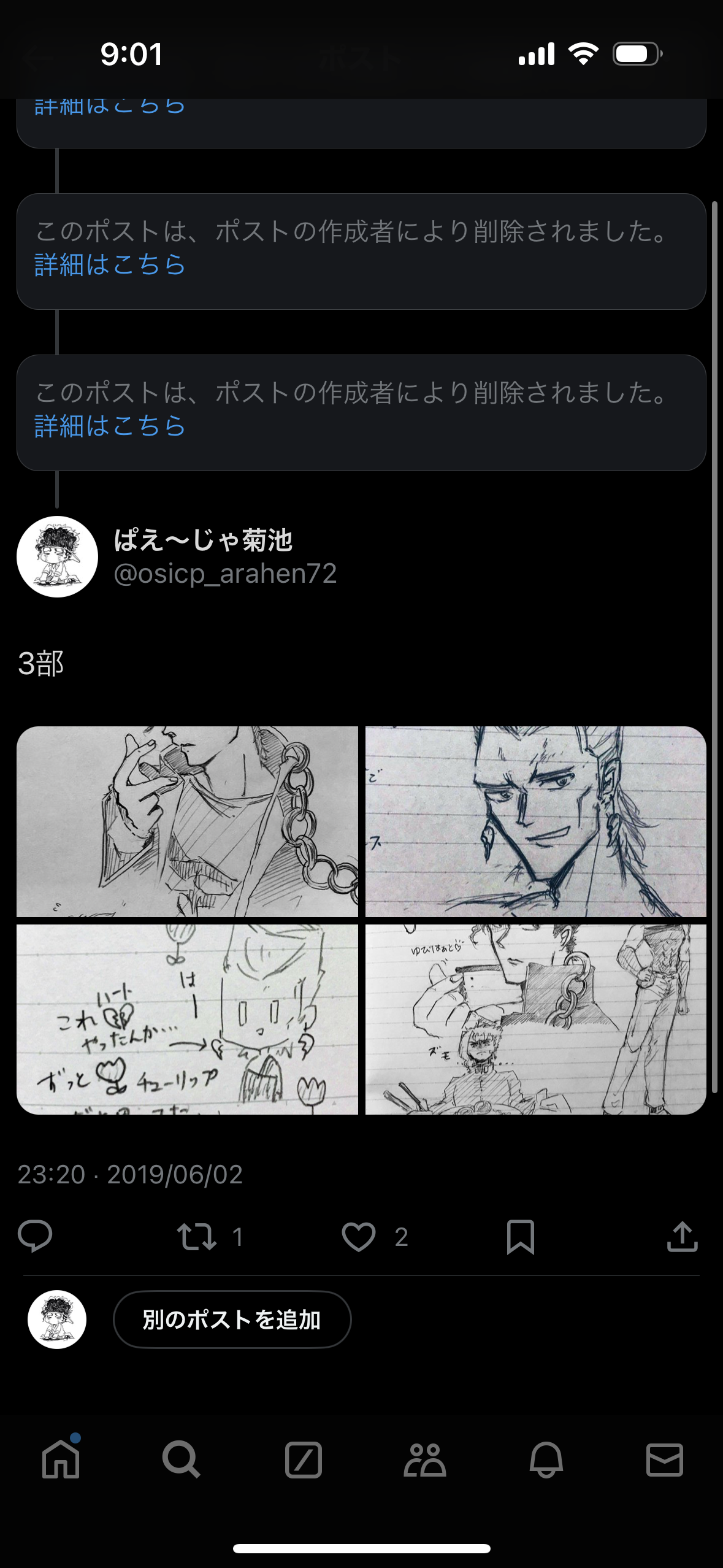Share the 3部 post

tap(682, 1236)
